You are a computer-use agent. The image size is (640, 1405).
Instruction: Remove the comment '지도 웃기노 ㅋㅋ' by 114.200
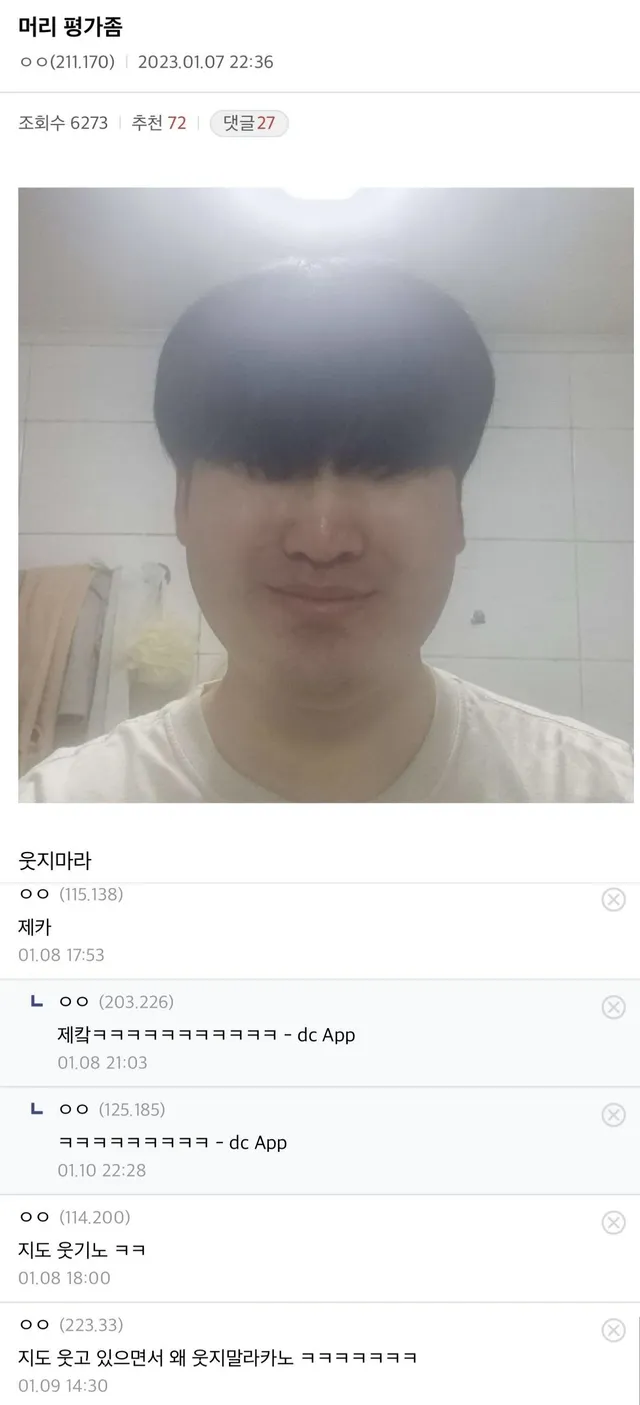(613, 1222)
